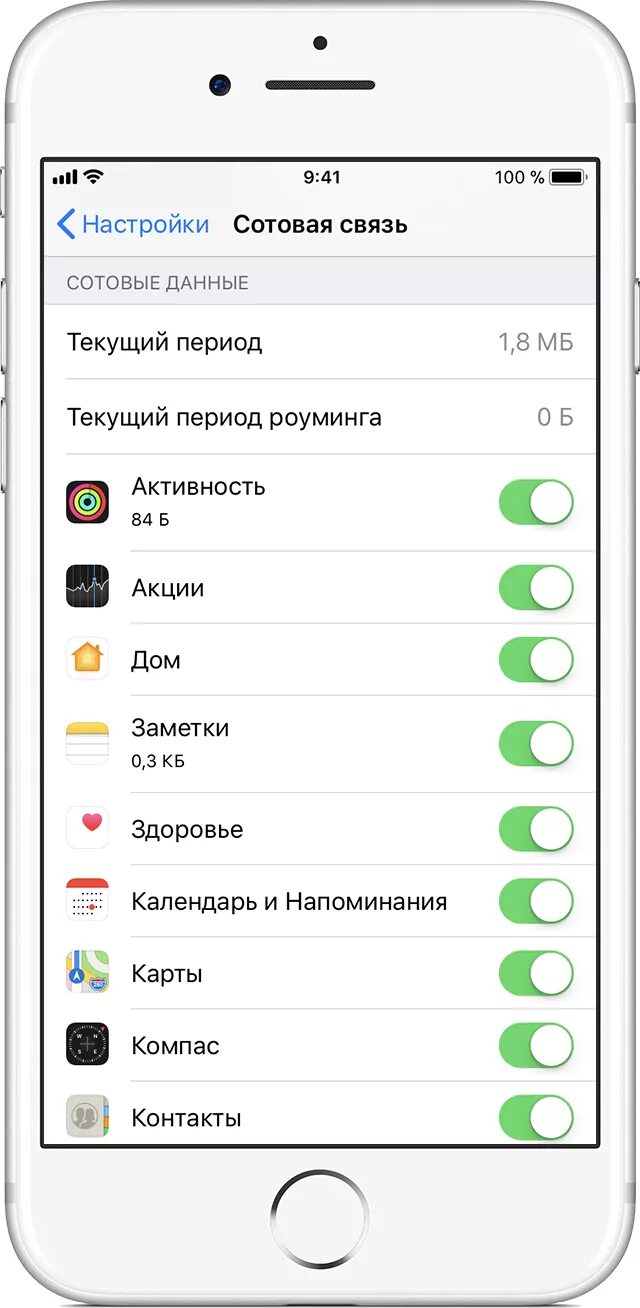Image resolution: width=640 pixels, height=1308 pixels.
Task: Disable the Календарь и Напоминания switch
Action: [536, 901]
